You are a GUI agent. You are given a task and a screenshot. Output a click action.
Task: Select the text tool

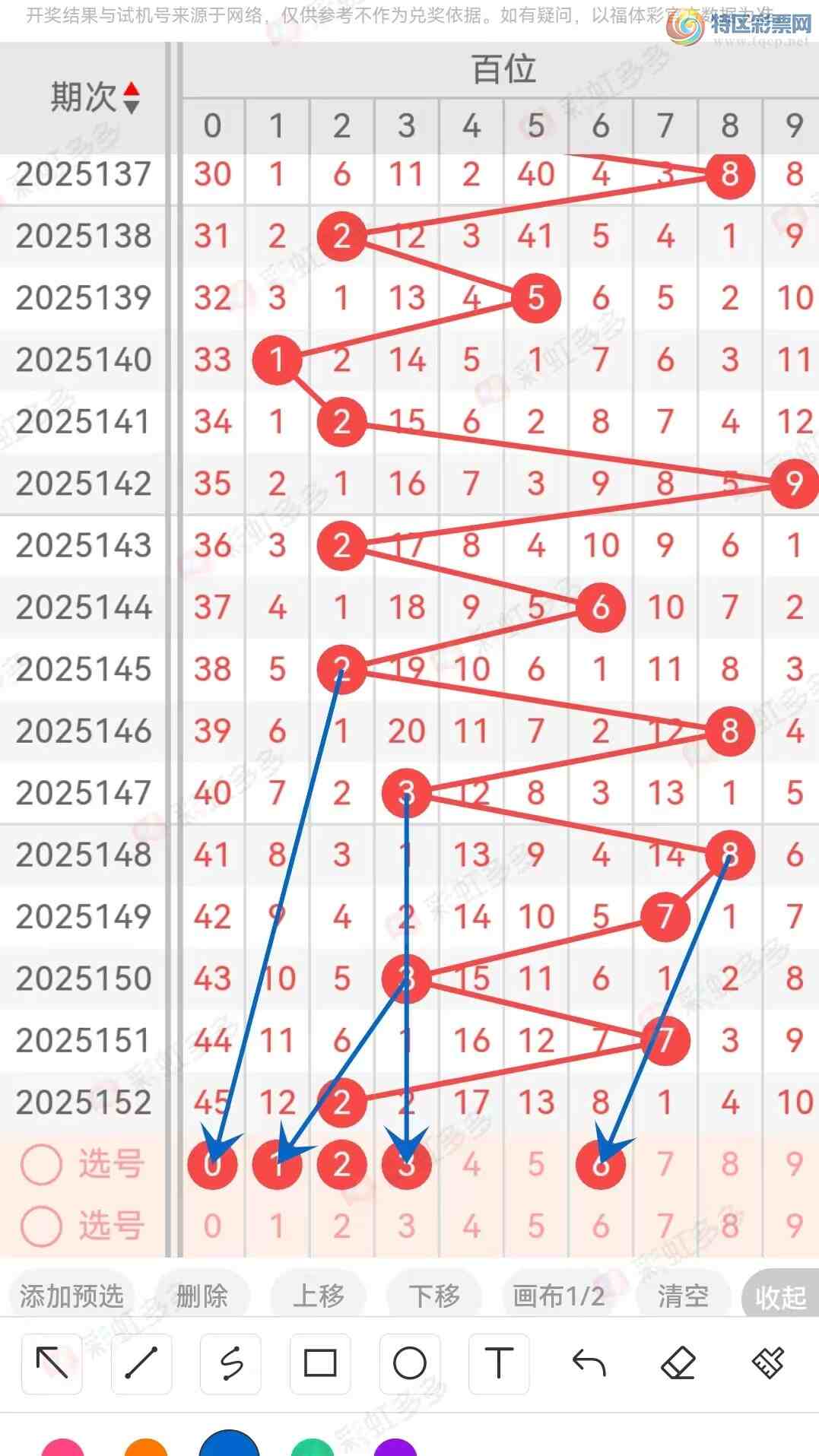(499, 1363)
